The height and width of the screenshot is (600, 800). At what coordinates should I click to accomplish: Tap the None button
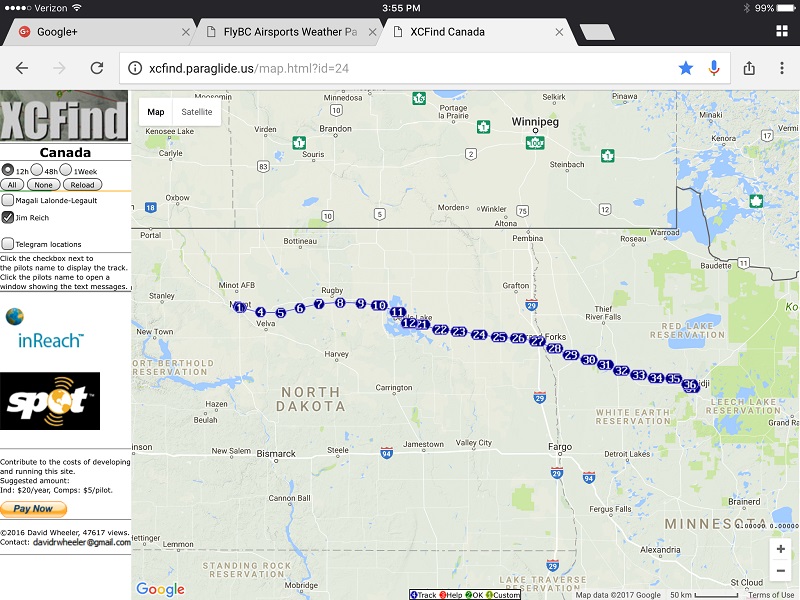[x=43, y=185]
